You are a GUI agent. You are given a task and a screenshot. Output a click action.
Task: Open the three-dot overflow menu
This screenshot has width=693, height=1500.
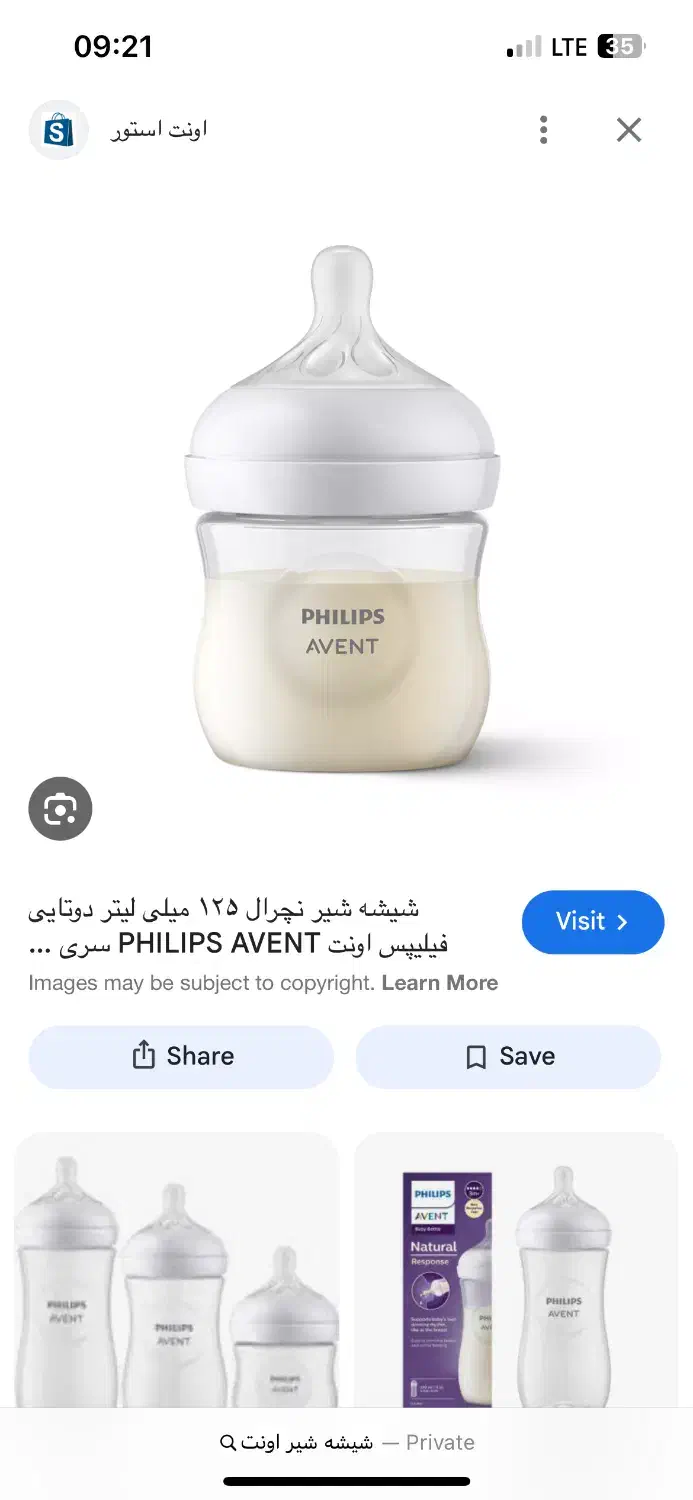pos(543,130)
